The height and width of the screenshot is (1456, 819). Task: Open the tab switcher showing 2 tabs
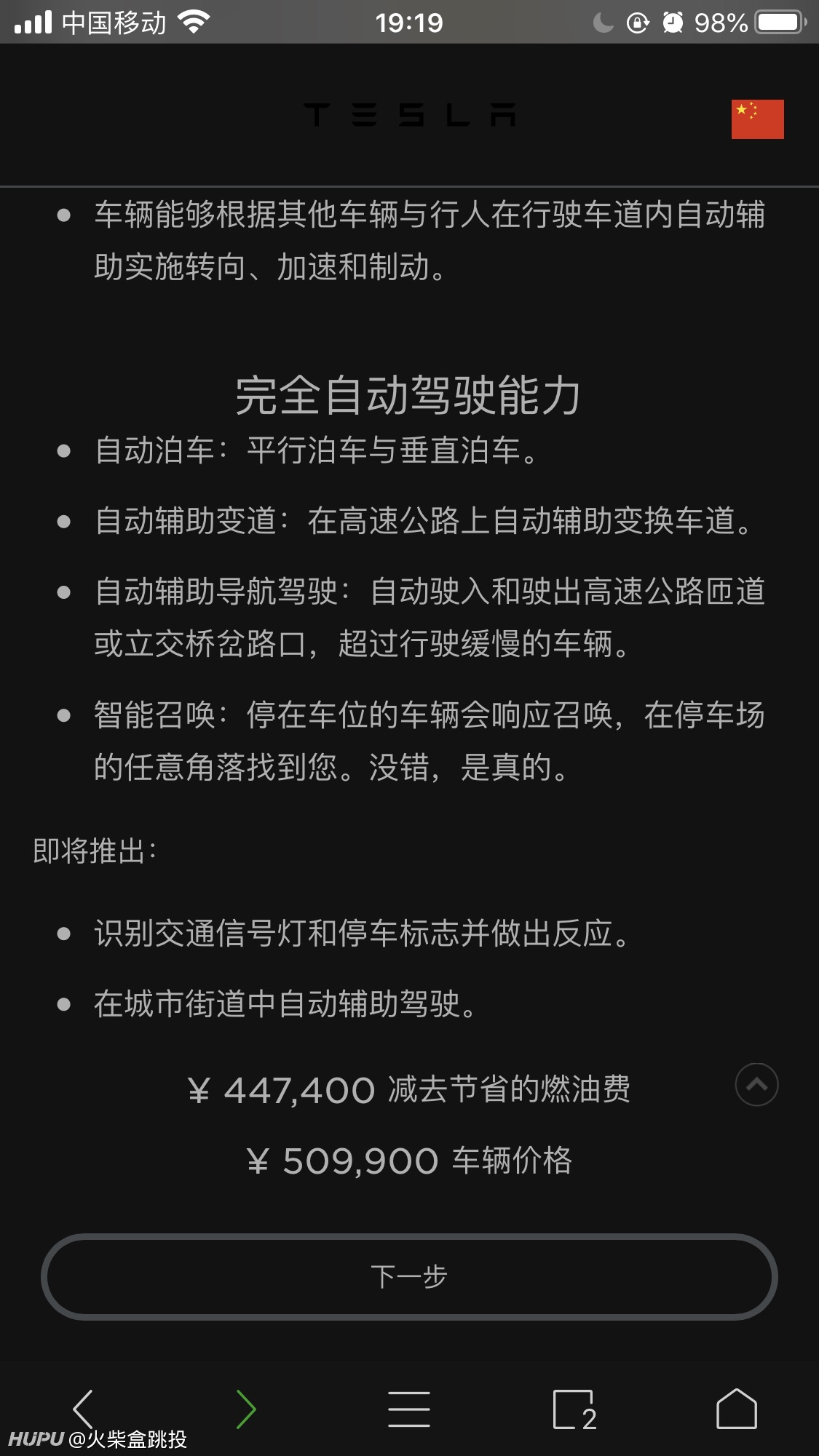pyautogui.click(x=574, y=1409)
